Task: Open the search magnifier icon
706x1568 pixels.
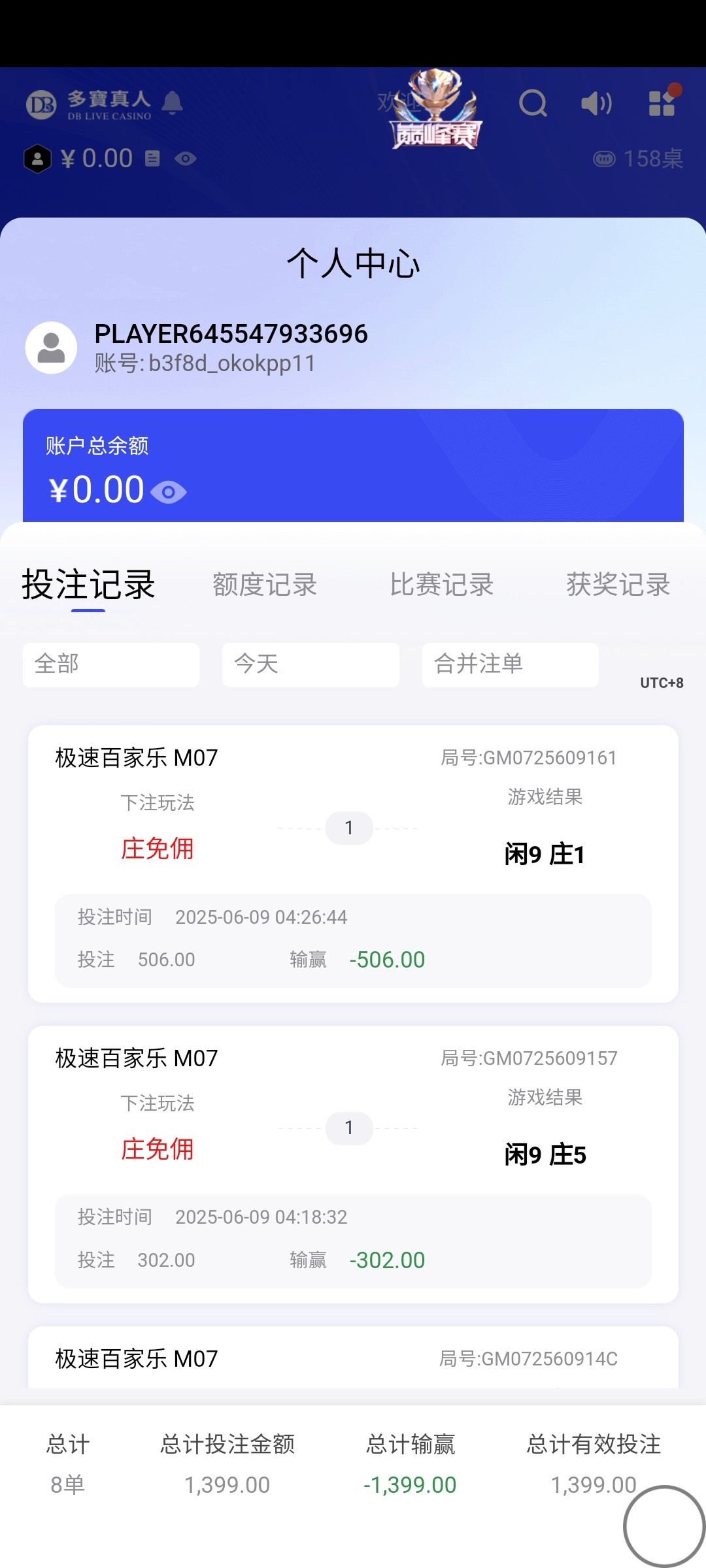Action: coord(533,103)
